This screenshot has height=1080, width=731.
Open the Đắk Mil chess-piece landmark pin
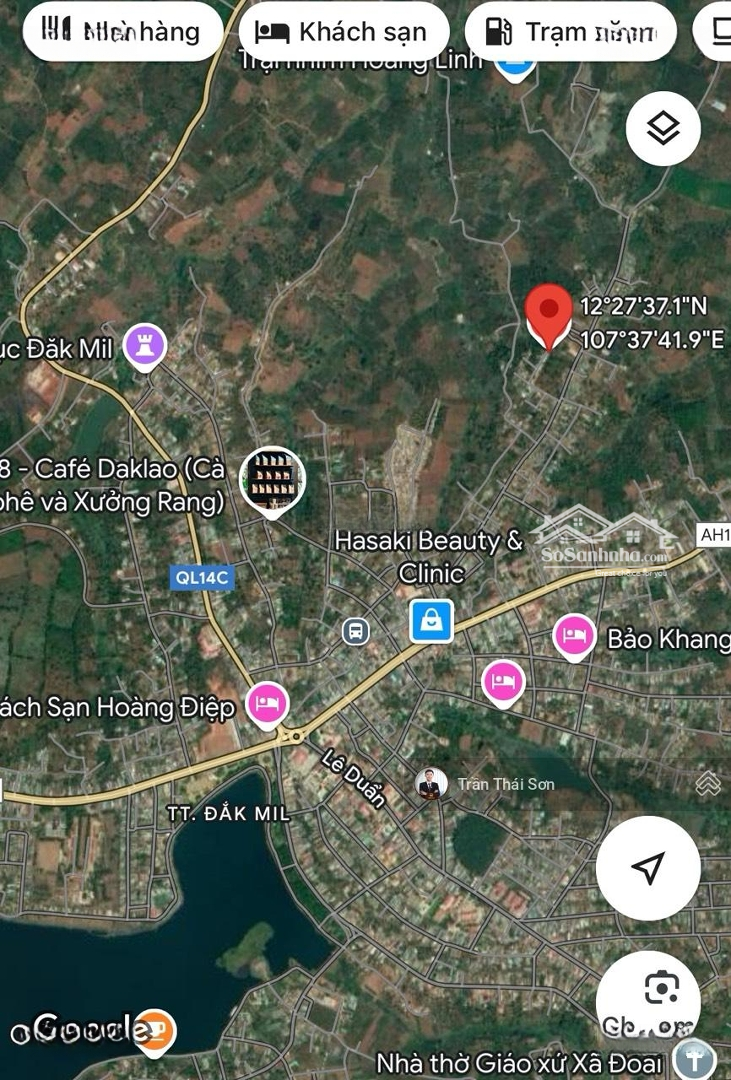[144, 347]
